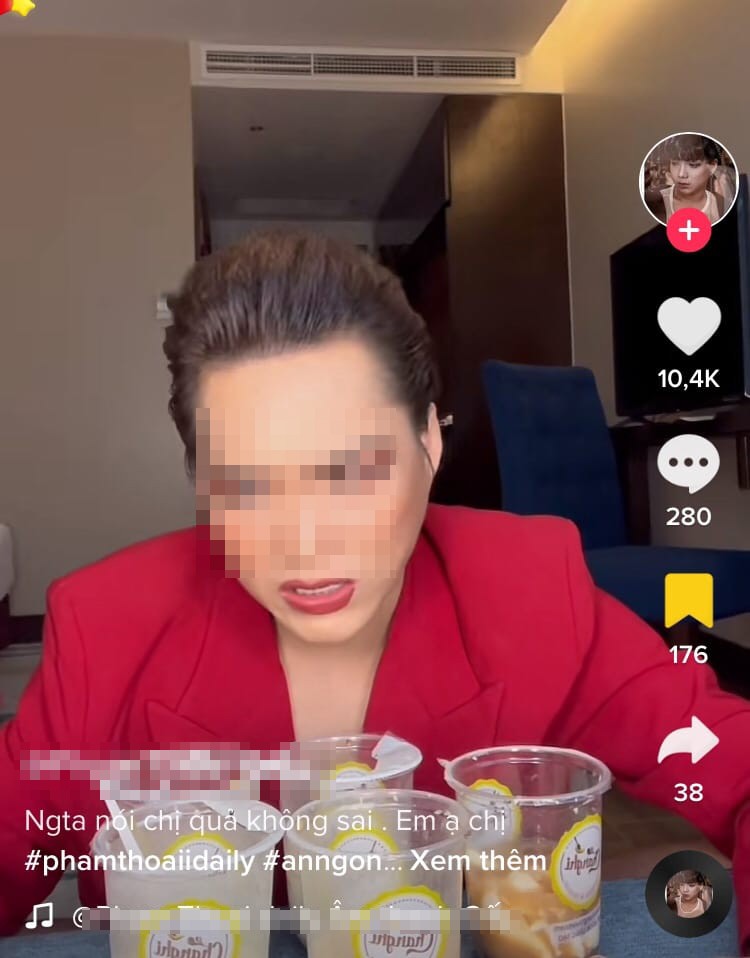Open the creator's profile avatar
This screenshot has height=958, width=750.
[x=688, y=180]
